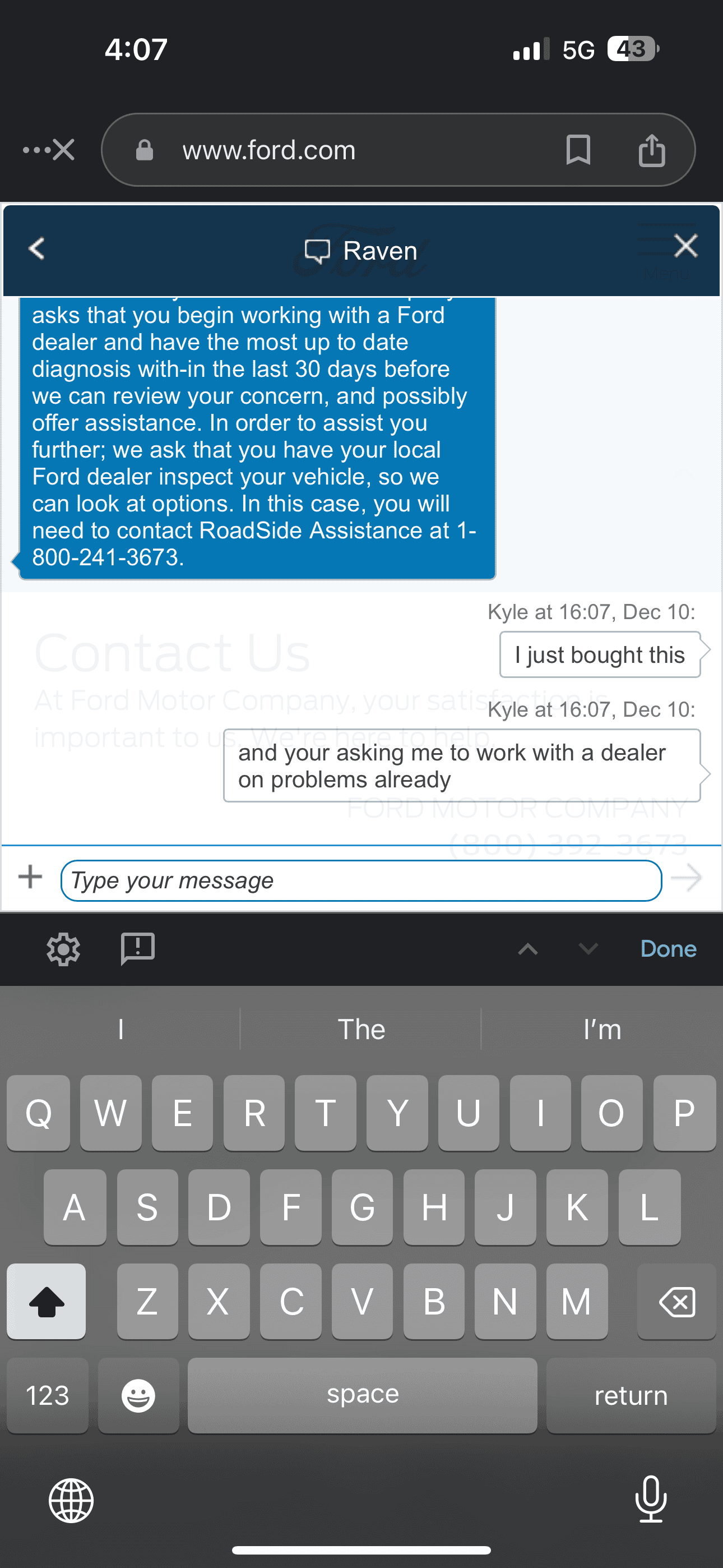
Task: Send the message with the arrow icon
Action: [x=687, y=878]
